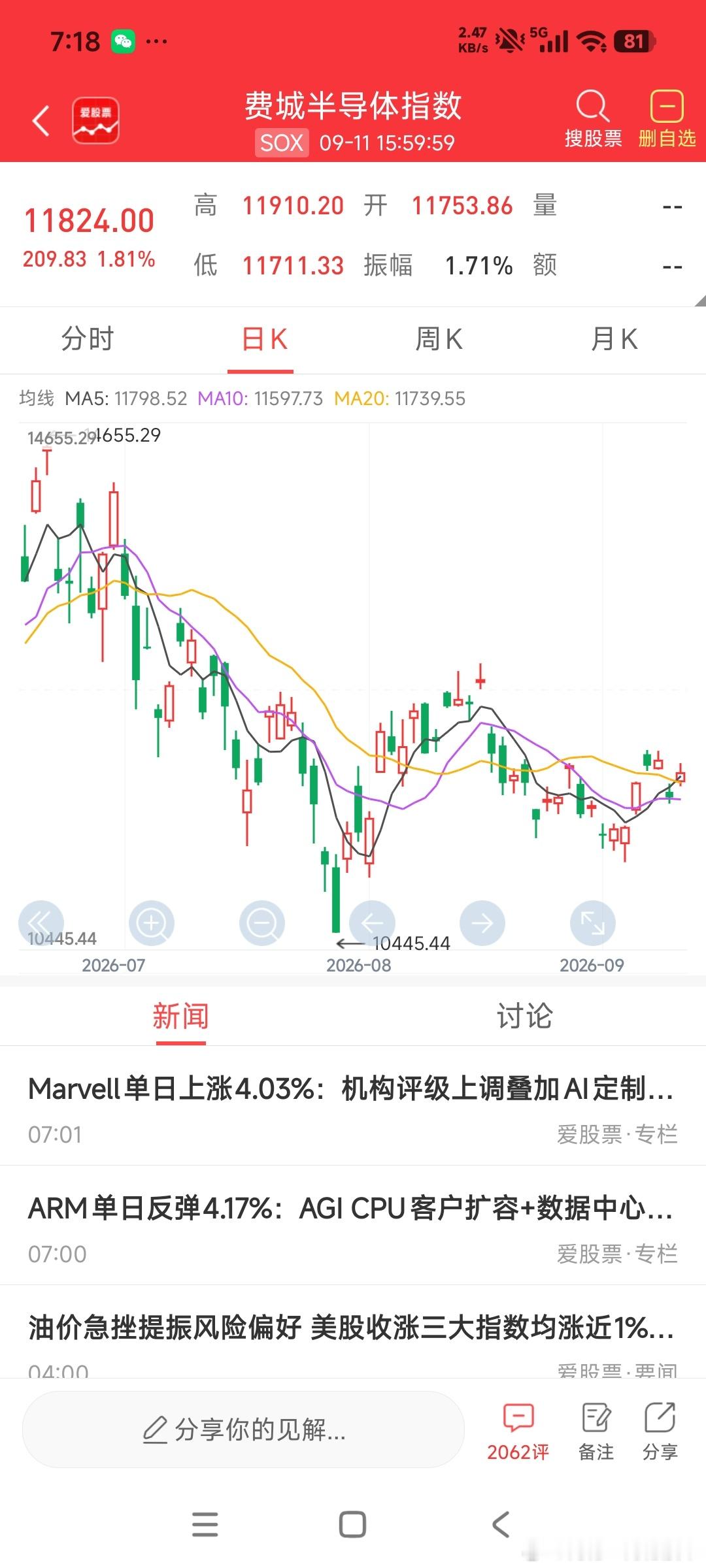Image resolution: width=706 pixels, height=1568 pixels.
Task: Zoom out the K-line chart
Action: 262,923
